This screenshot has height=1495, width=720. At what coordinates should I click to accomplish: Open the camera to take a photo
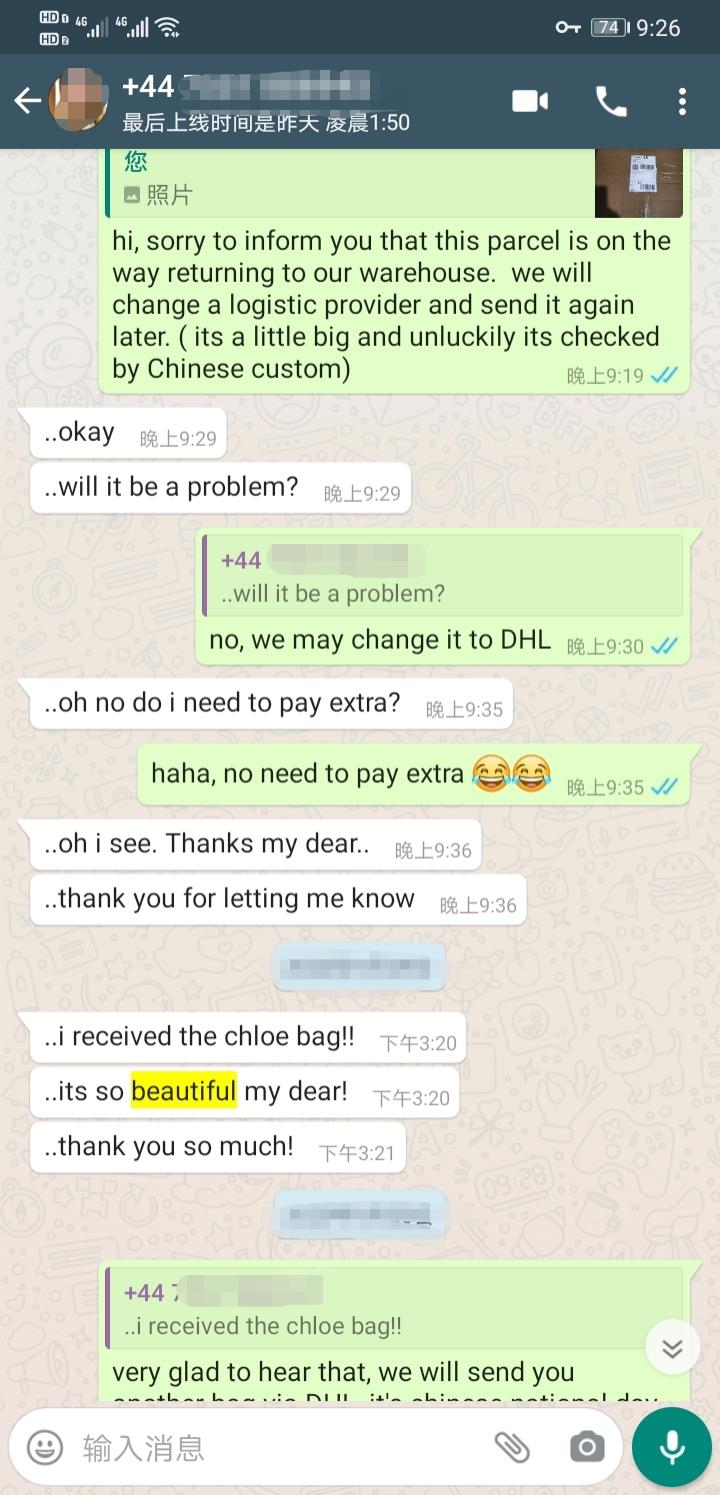[x=586, y=1447]
